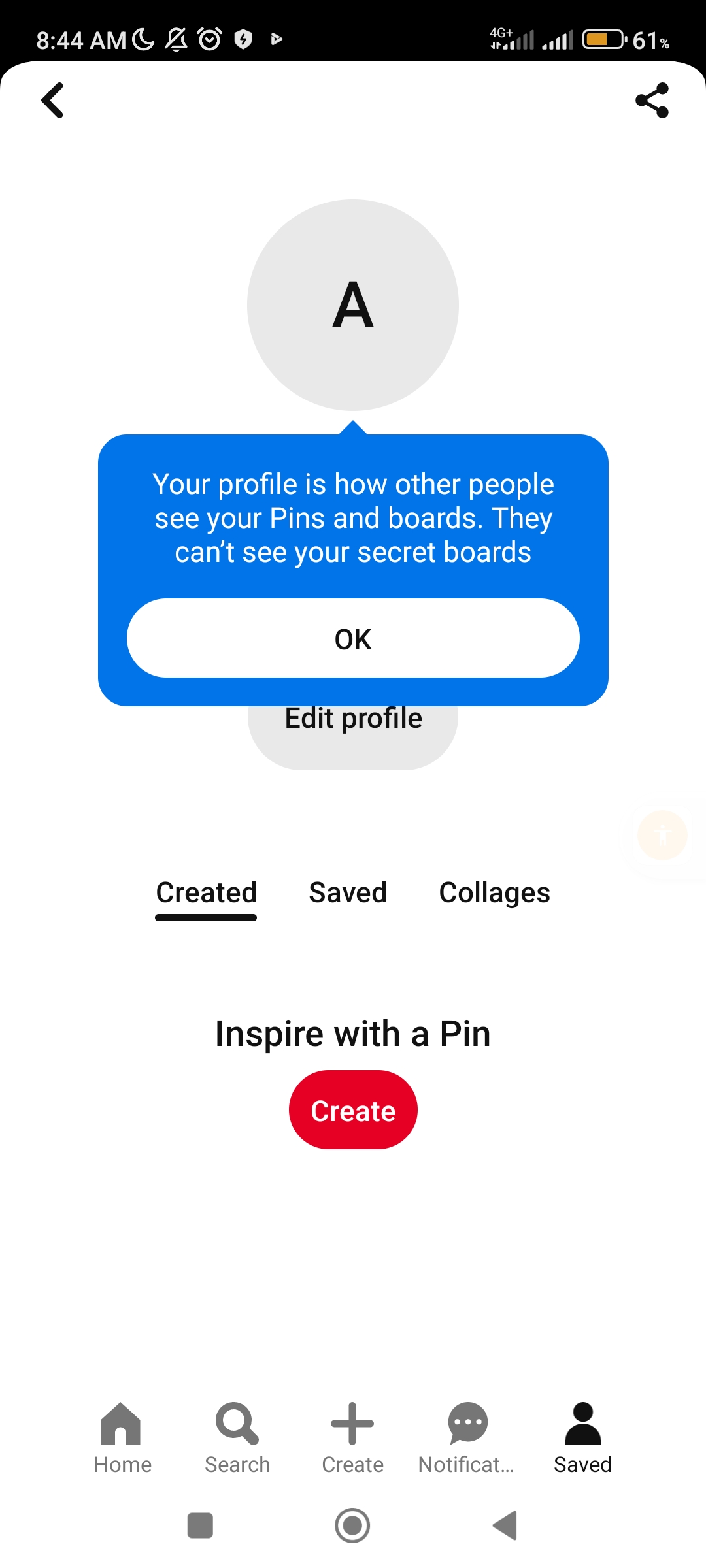Tap the system back triangle button
Image resolution: width=706 pixels, height=1568 pixels.
pos(505,1526)
